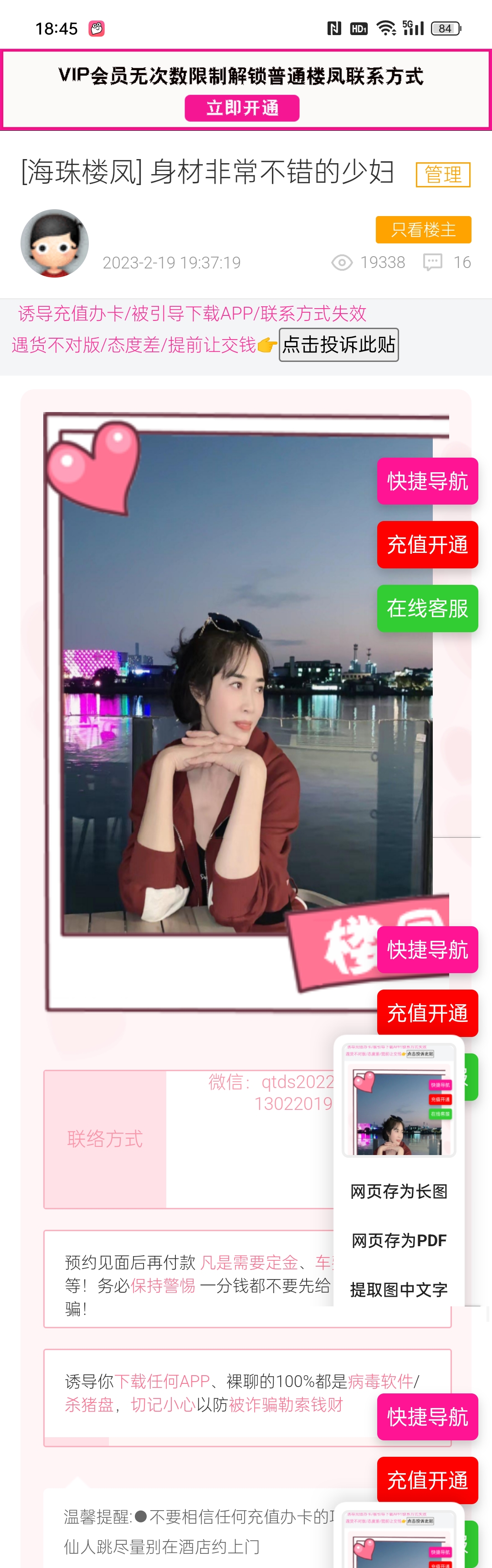Open the poster's avatar

click(55, 243)
